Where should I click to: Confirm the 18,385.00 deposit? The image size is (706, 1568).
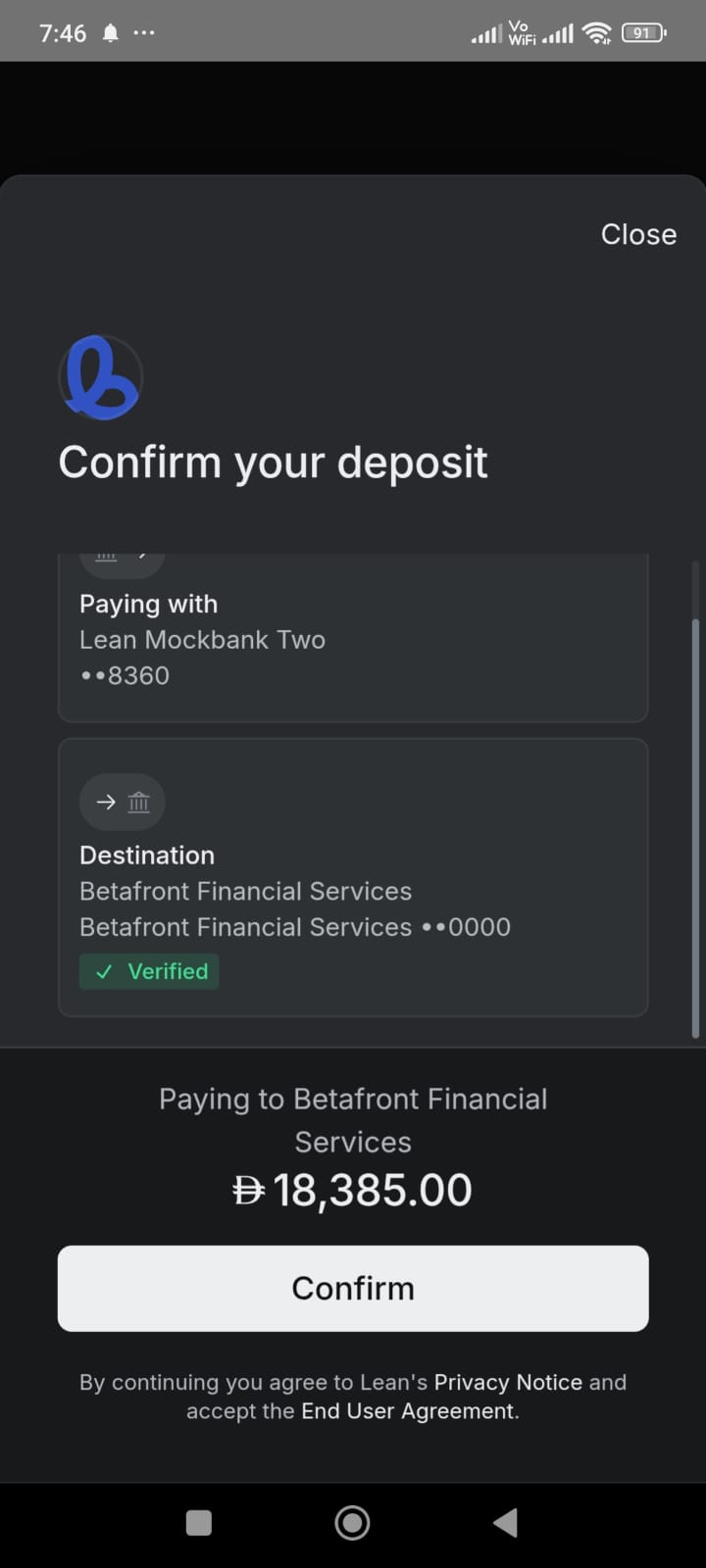[353, 1288]
